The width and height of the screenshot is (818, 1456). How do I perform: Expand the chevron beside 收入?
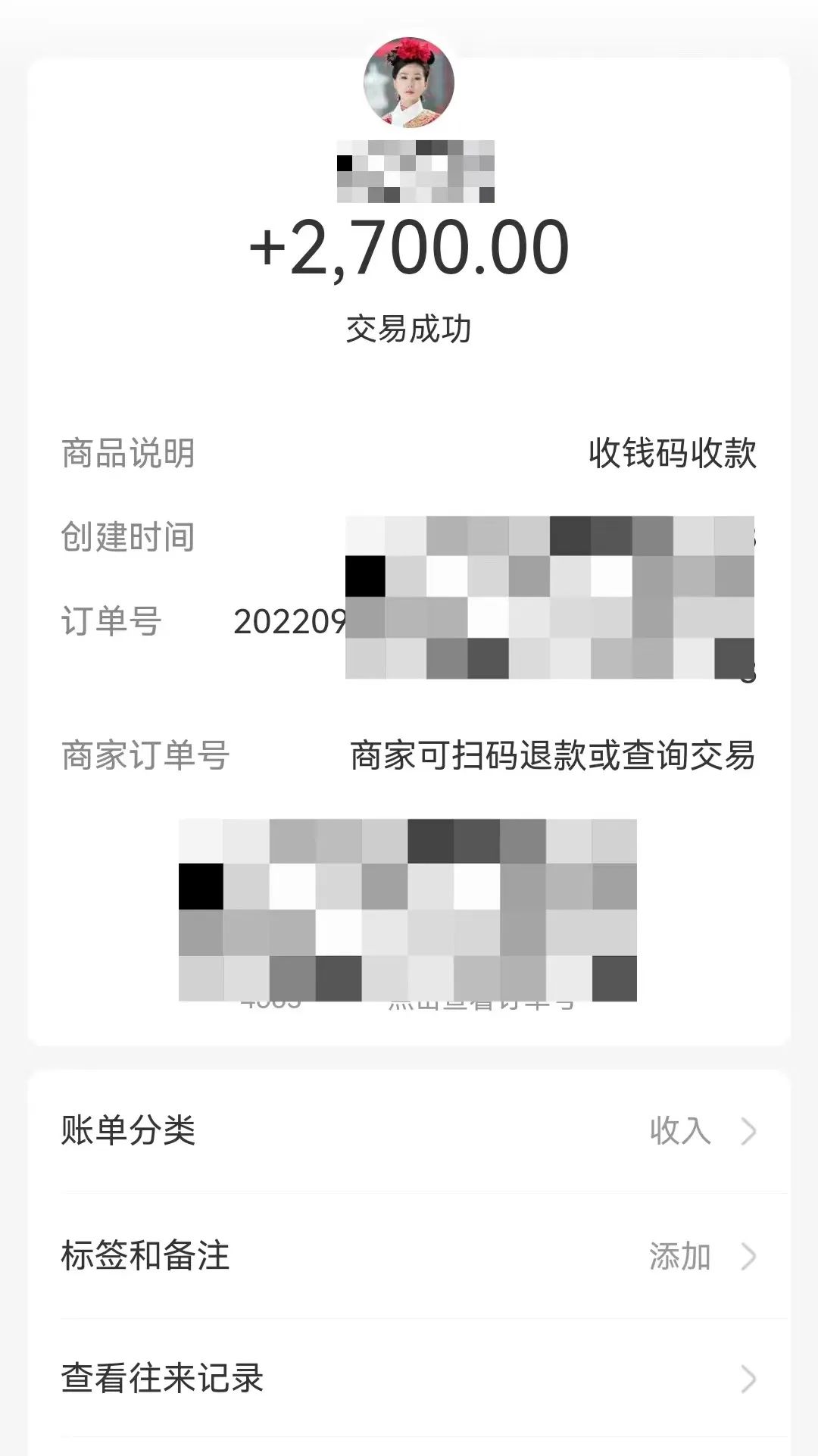click(x=748, y=1130)
